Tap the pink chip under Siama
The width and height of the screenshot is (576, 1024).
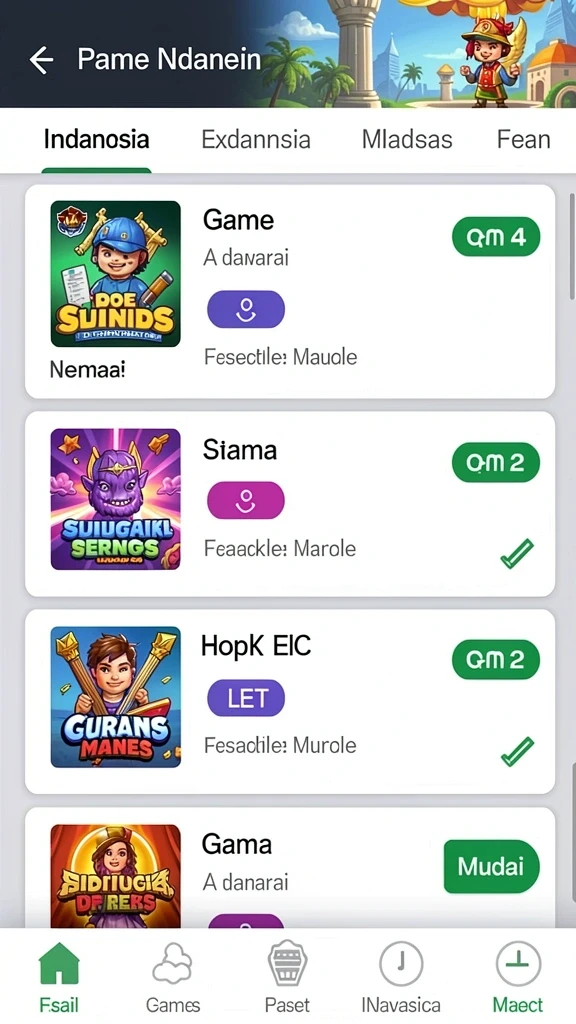[x=246, y=500]
